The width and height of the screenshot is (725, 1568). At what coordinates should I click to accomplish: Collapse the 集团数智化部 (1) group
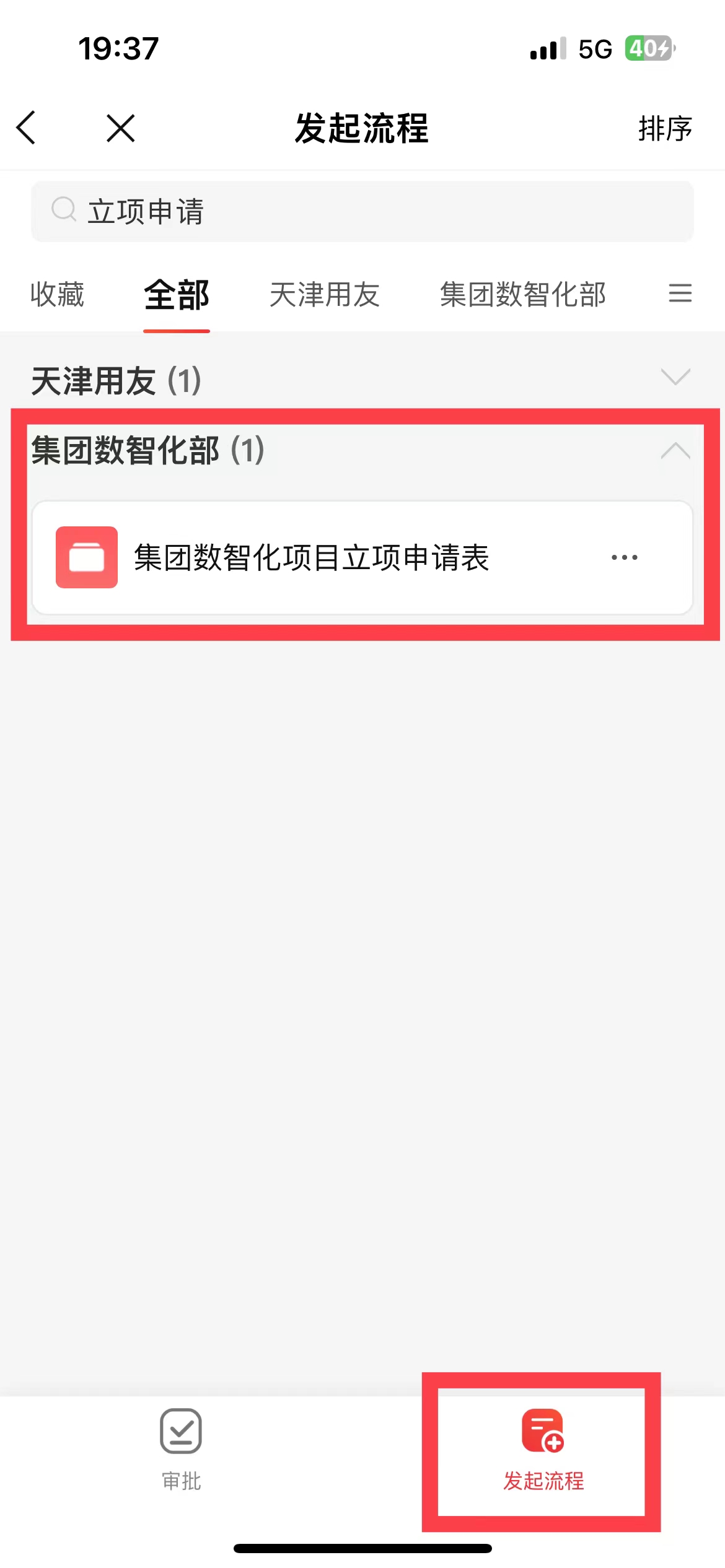click(675, 450)
